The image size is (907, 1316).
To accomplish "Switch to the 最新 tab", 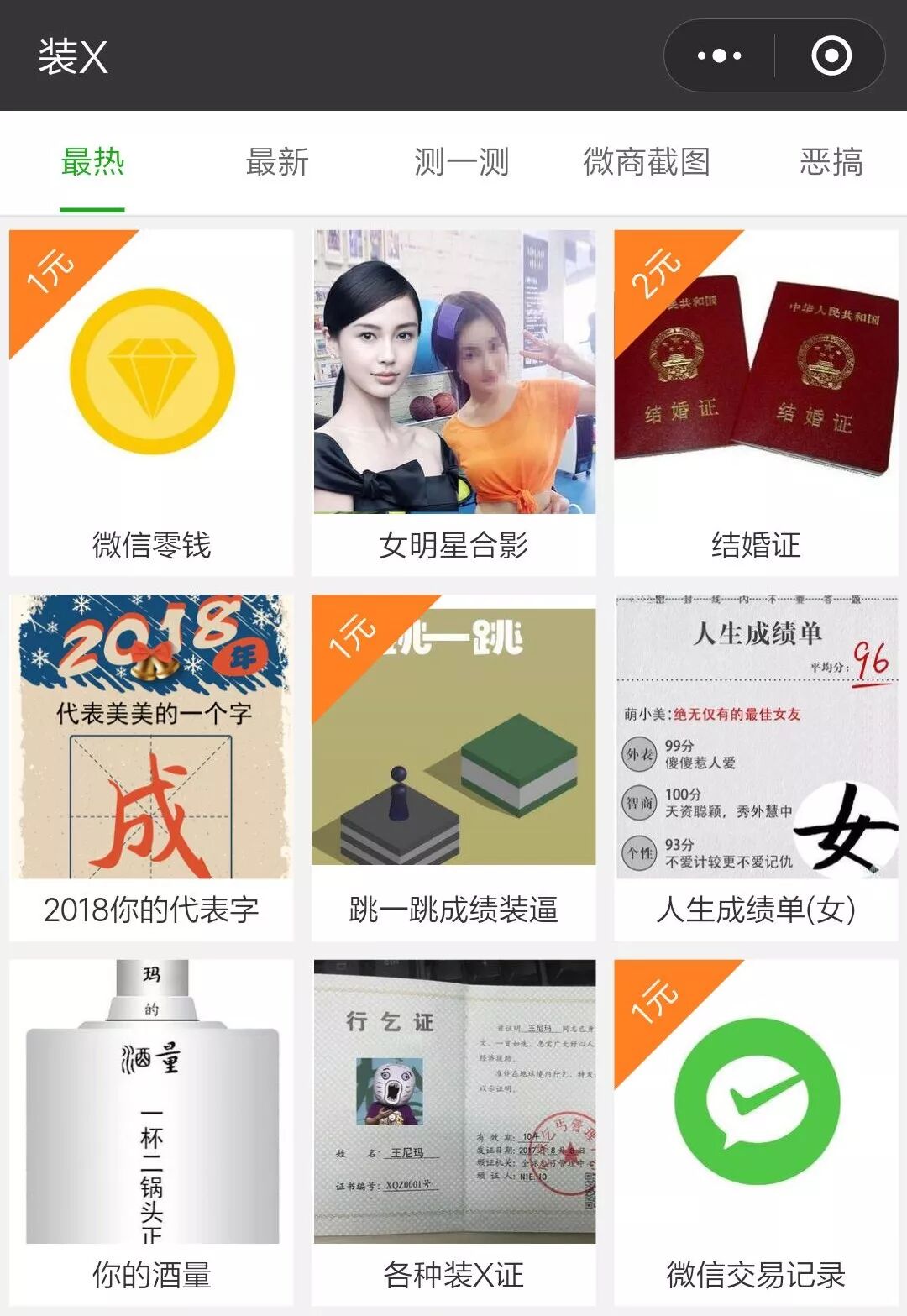I will (x=277, y=162).
